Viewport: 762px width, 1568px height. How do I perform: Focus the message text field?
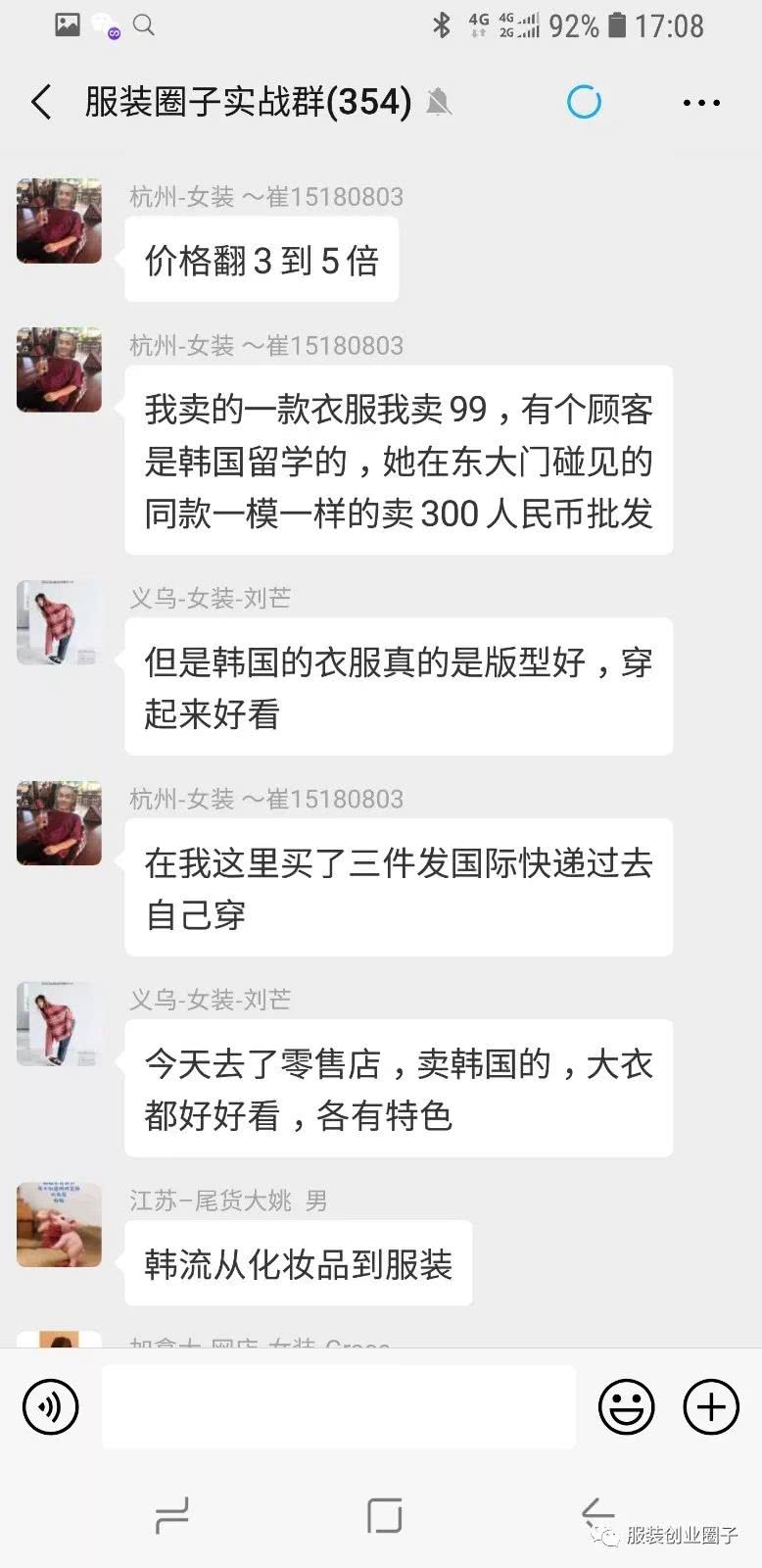click(x=339, y=1407)
